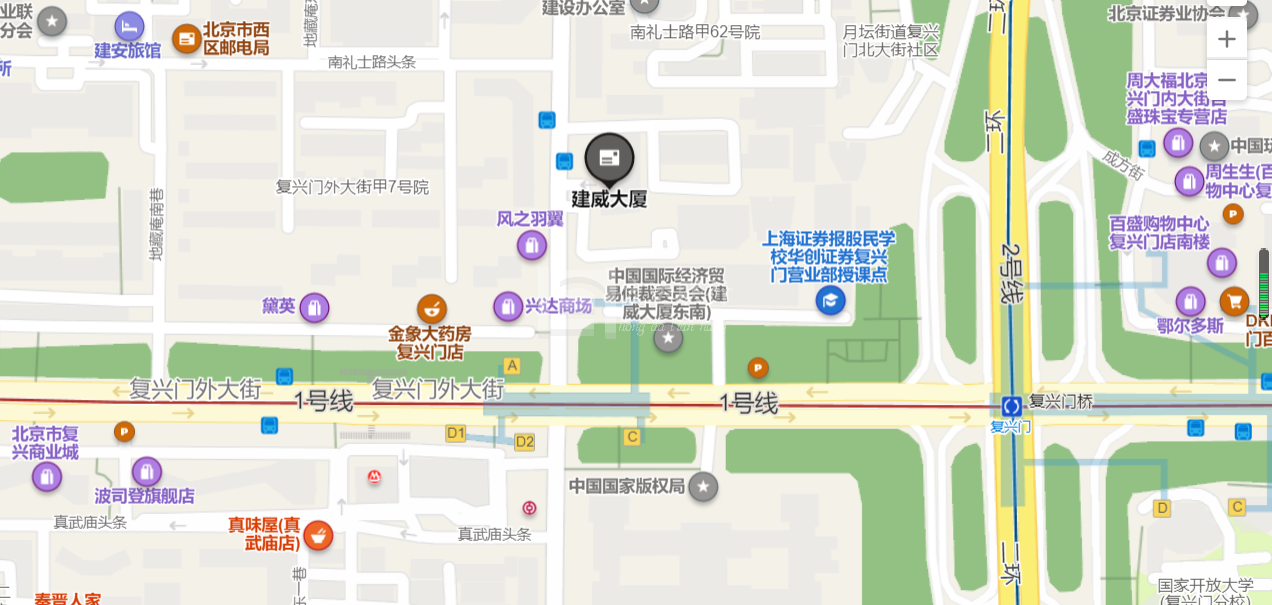Viewport: 1272px width, 605px height.
Task: Tap the 复兴门 subway station icon
Action: tap(1012, 406)
